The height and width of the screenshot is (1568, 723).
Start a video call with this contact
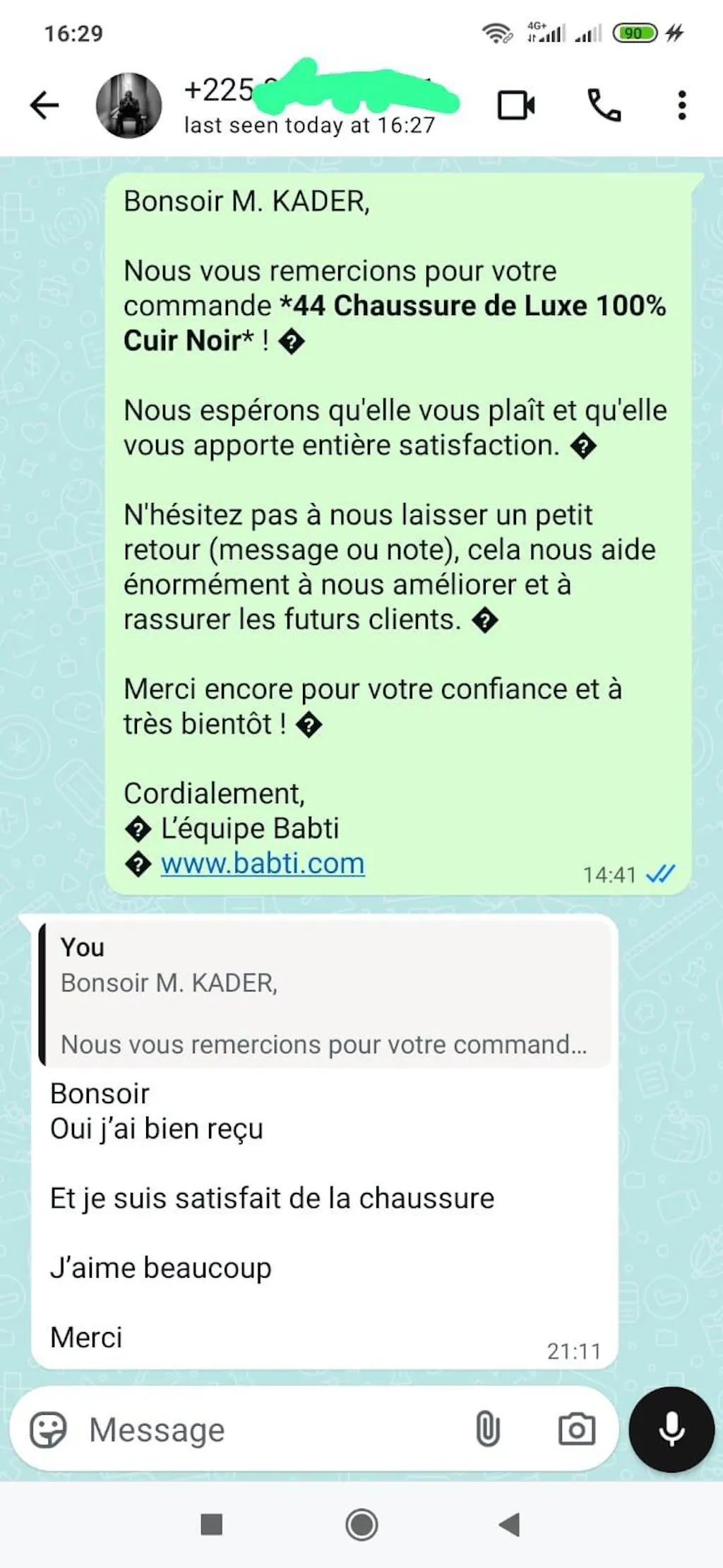516,106
